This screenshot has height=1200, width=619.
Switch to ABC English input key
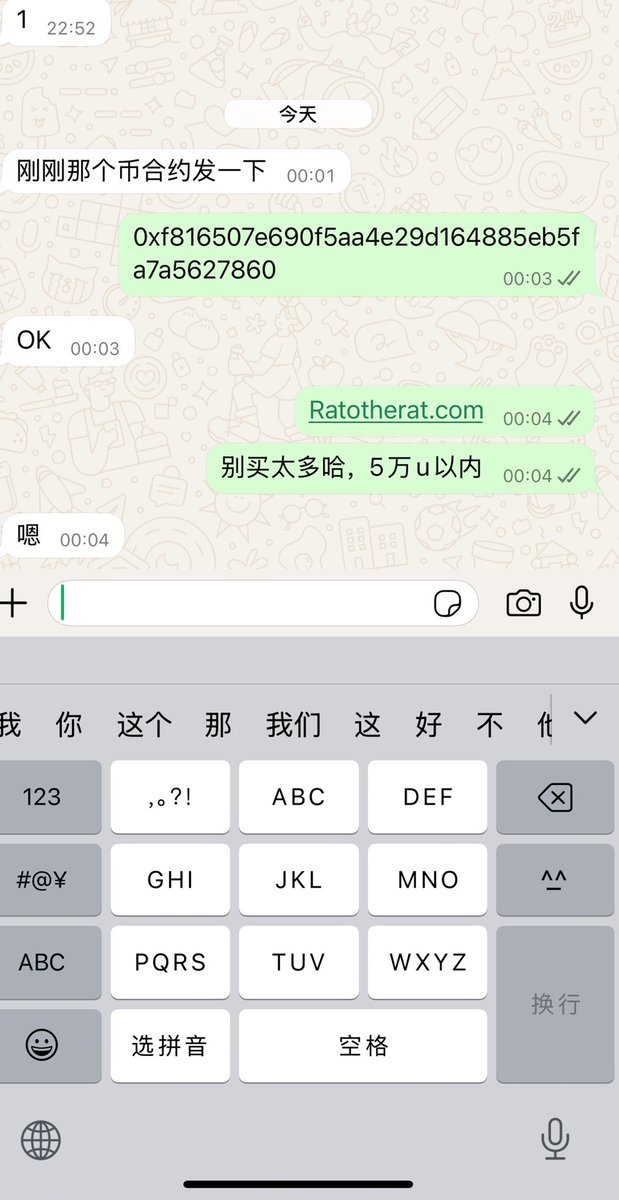coord(42,962)
